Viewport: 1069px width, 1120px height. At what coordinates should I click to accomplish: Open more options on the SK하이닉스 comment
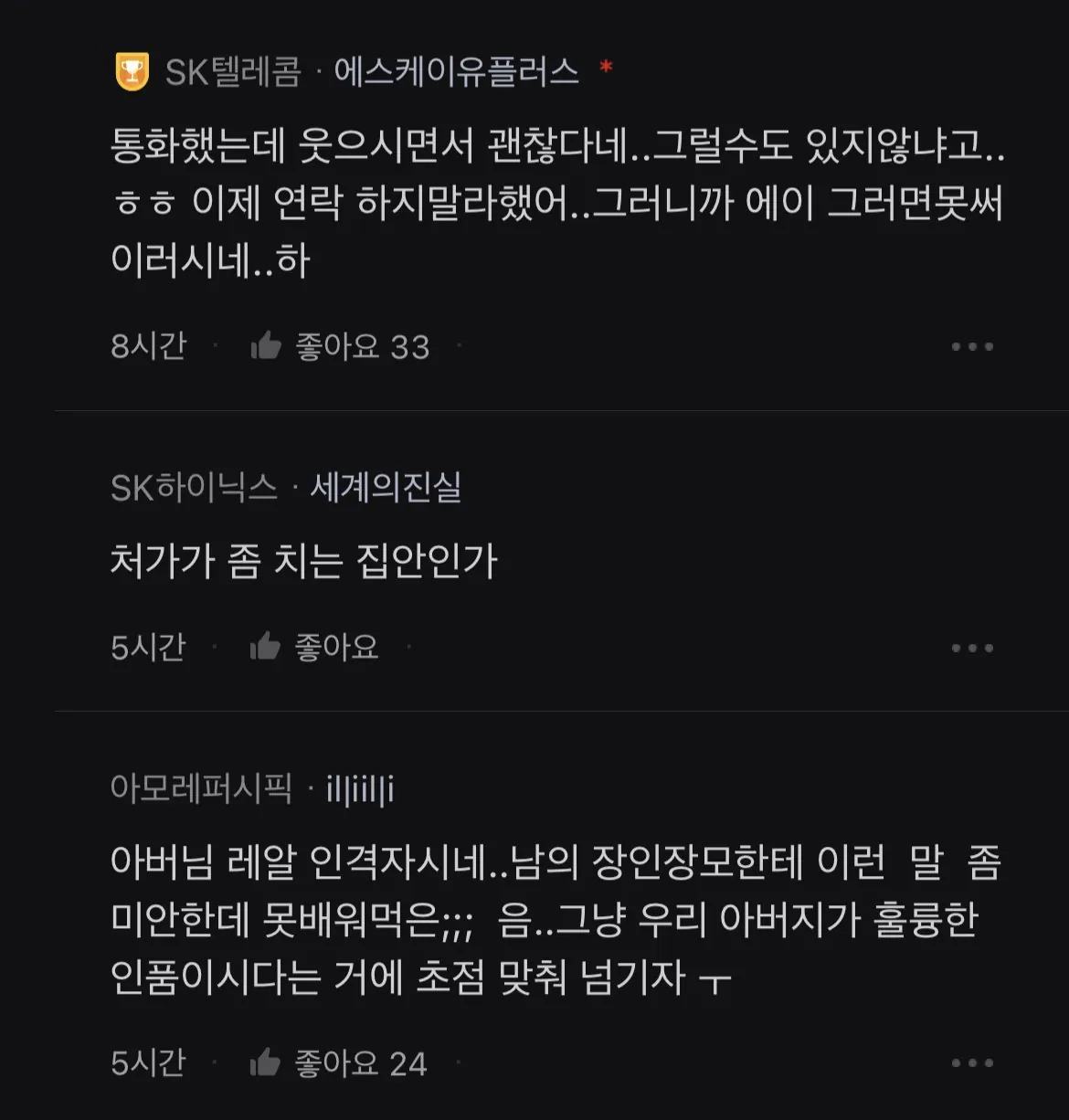click(x=971, y=648)
